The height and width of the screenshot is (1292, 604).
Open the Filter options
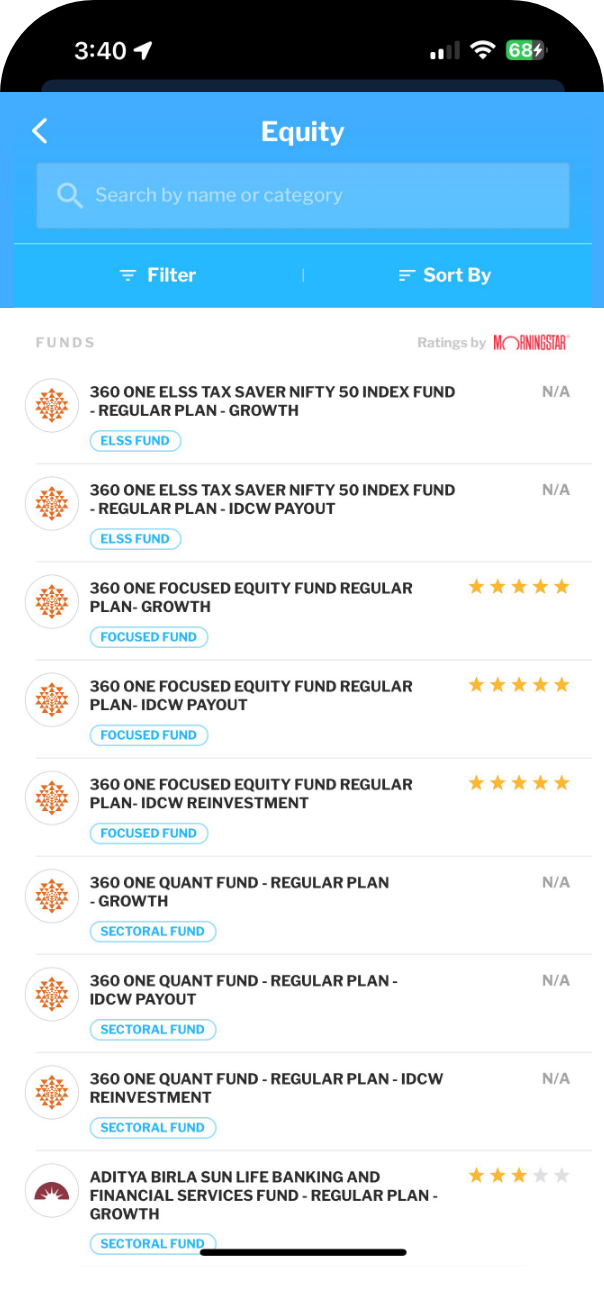point(157,275)
